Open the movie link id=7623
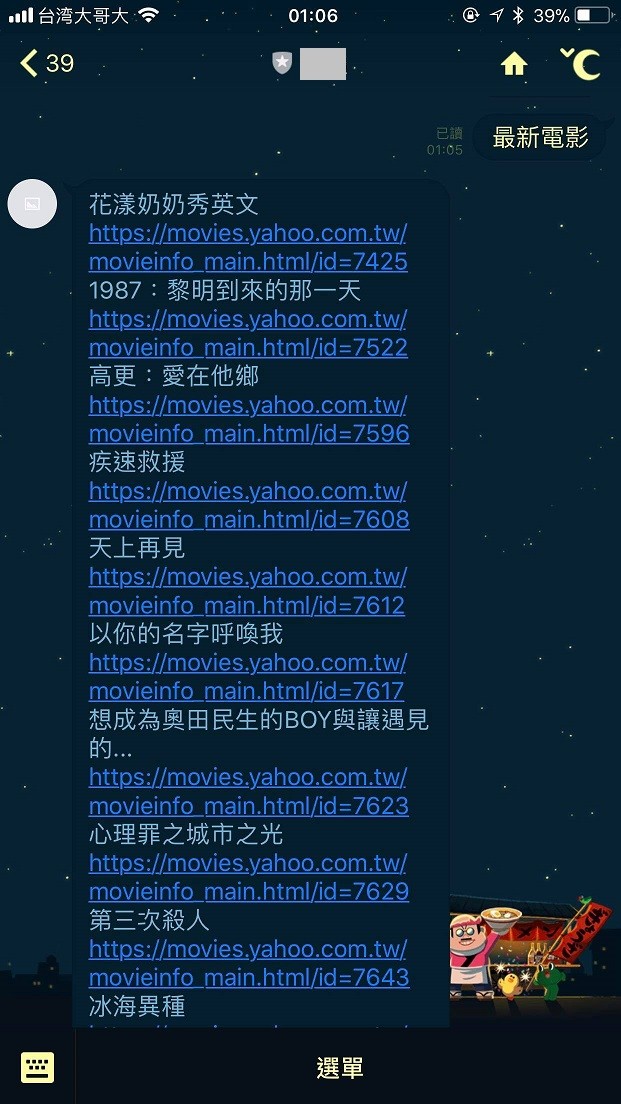 tap(247, 792)
